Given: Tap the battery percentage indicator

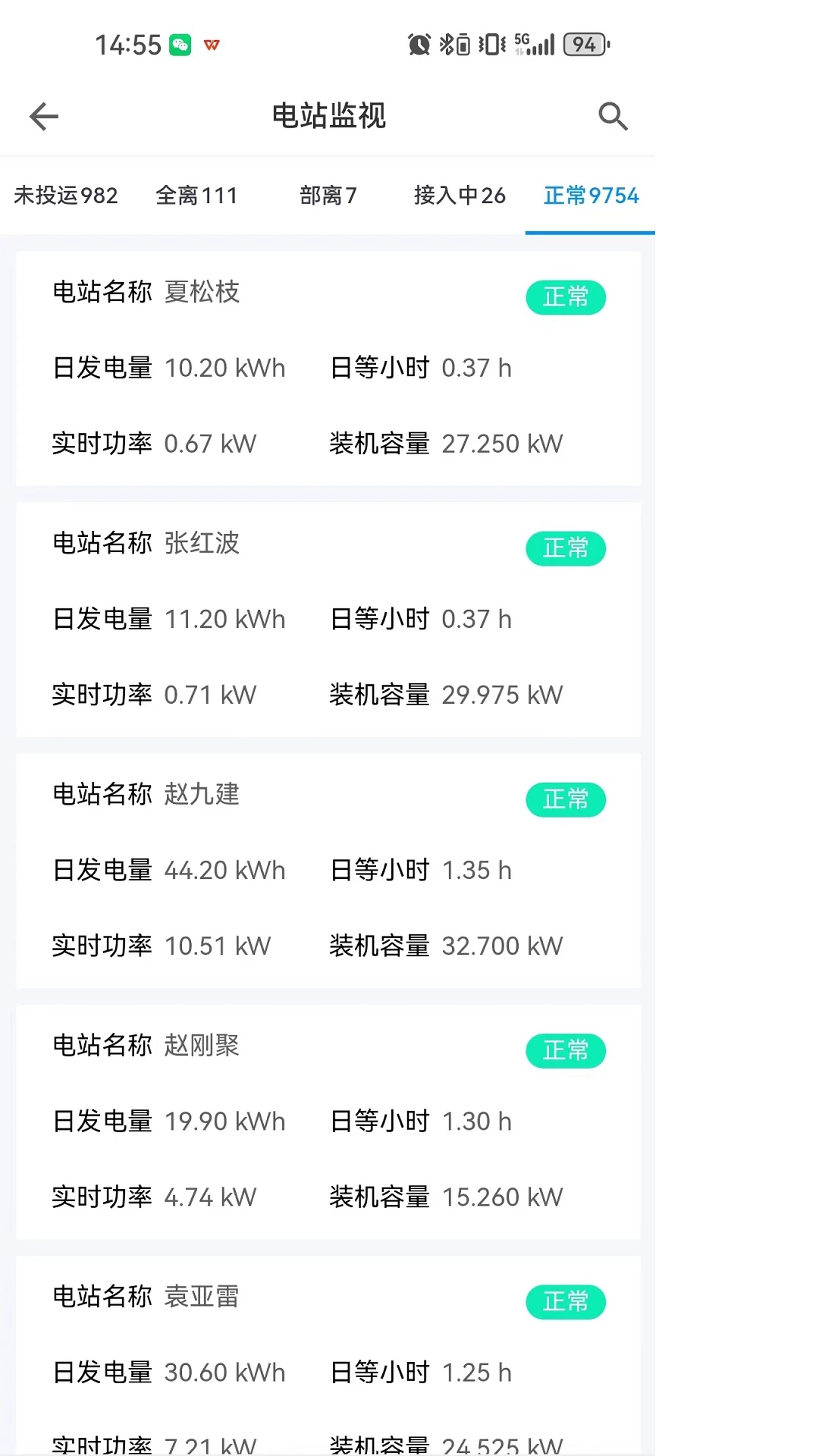Looking at the screenshot, I should (584, 45).
